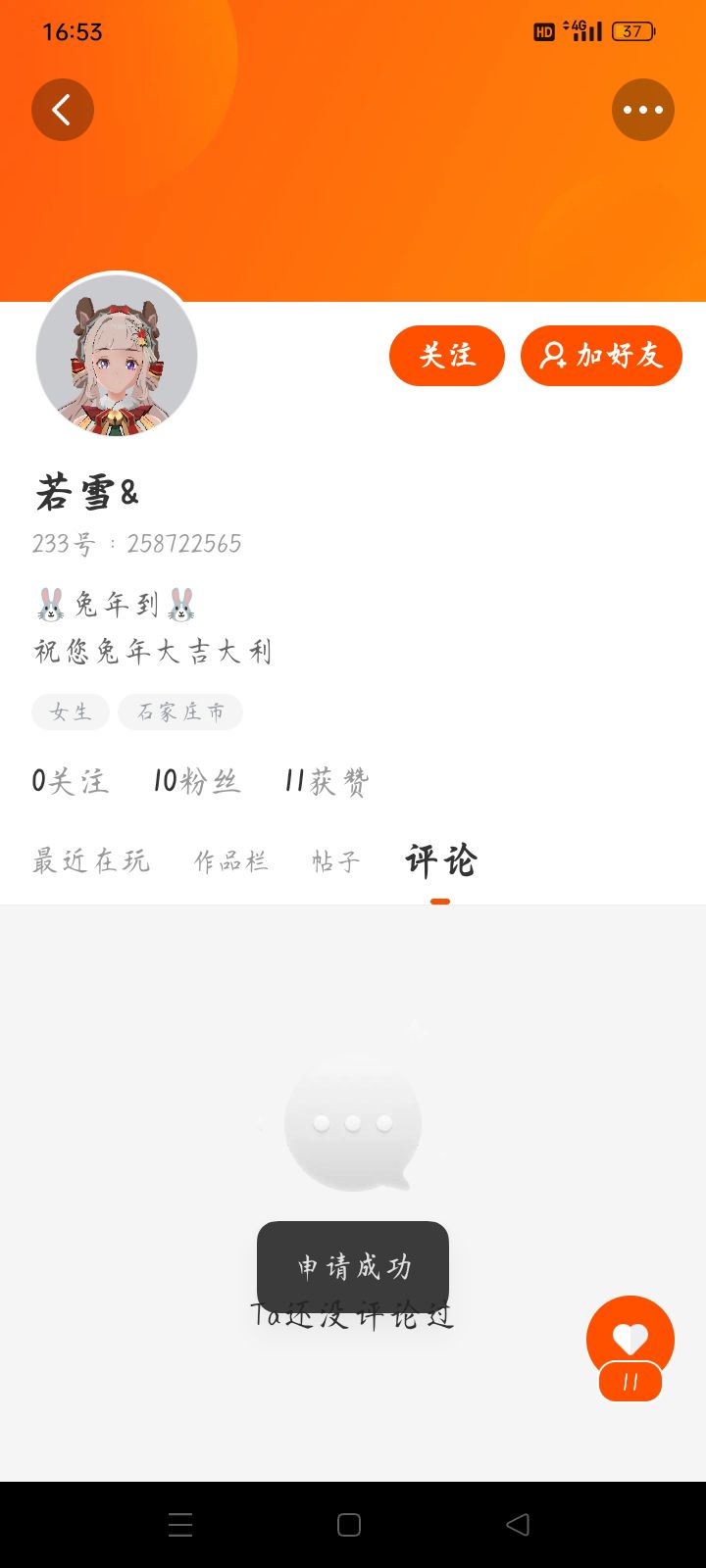
Task: Open the system recent apps menu
Action: coord(180,1525)
